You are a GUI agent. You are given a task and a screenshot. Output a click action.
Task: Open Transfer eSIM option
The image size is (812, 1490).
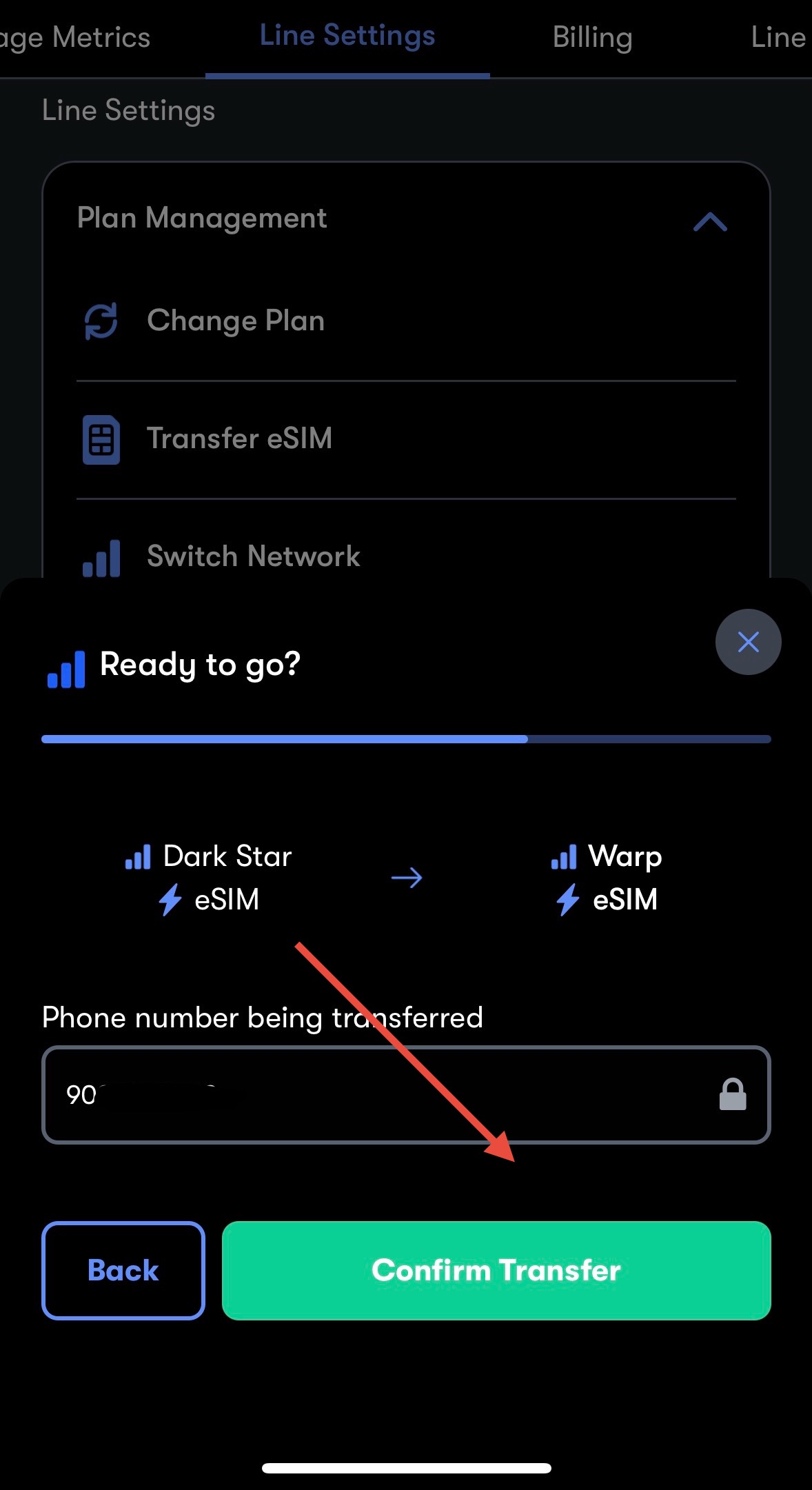[239, 439]
